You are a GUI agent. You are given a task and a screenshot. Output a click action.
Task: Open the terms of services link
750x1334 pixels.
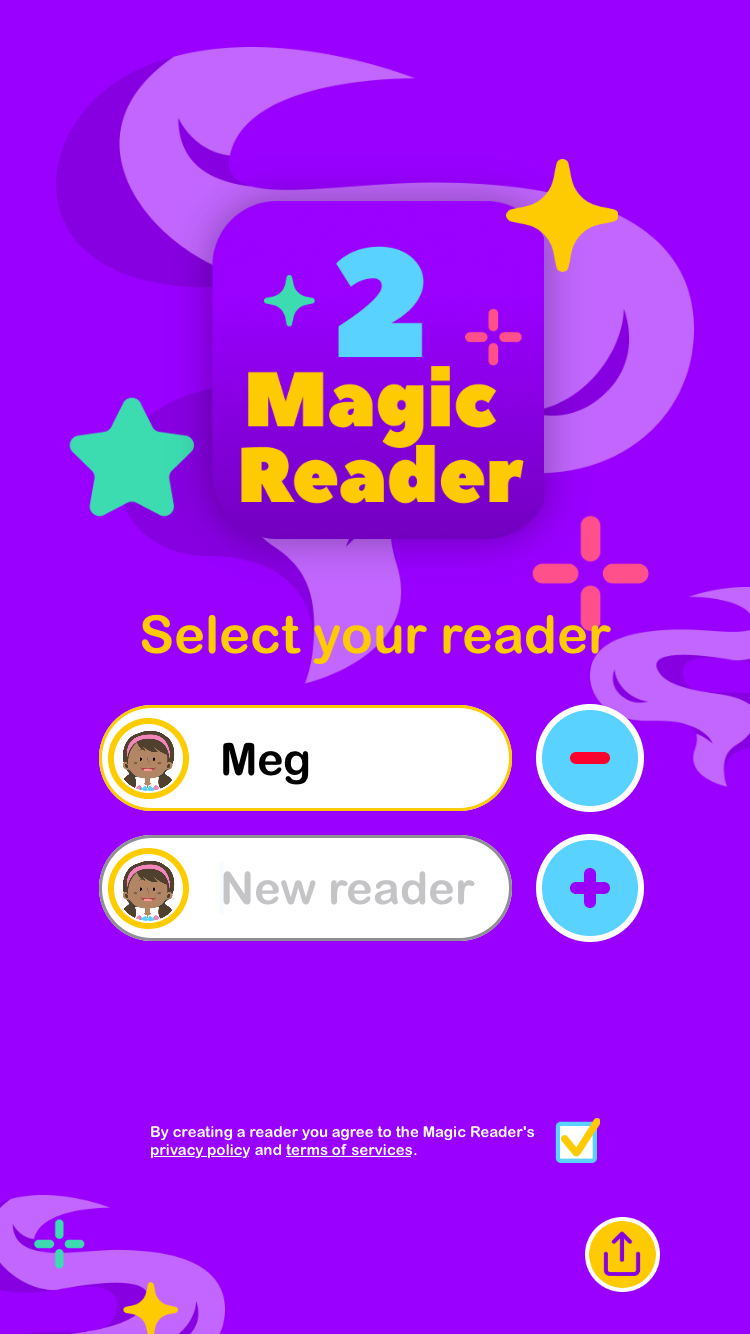coord(349,1151)
